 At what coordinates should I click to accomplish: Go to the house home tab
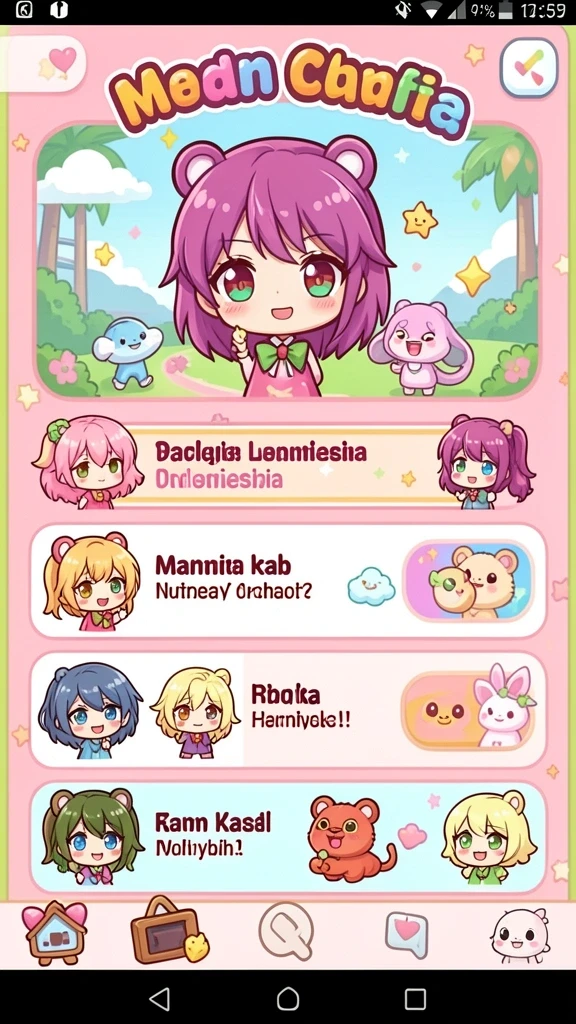[x=56, y=933]
